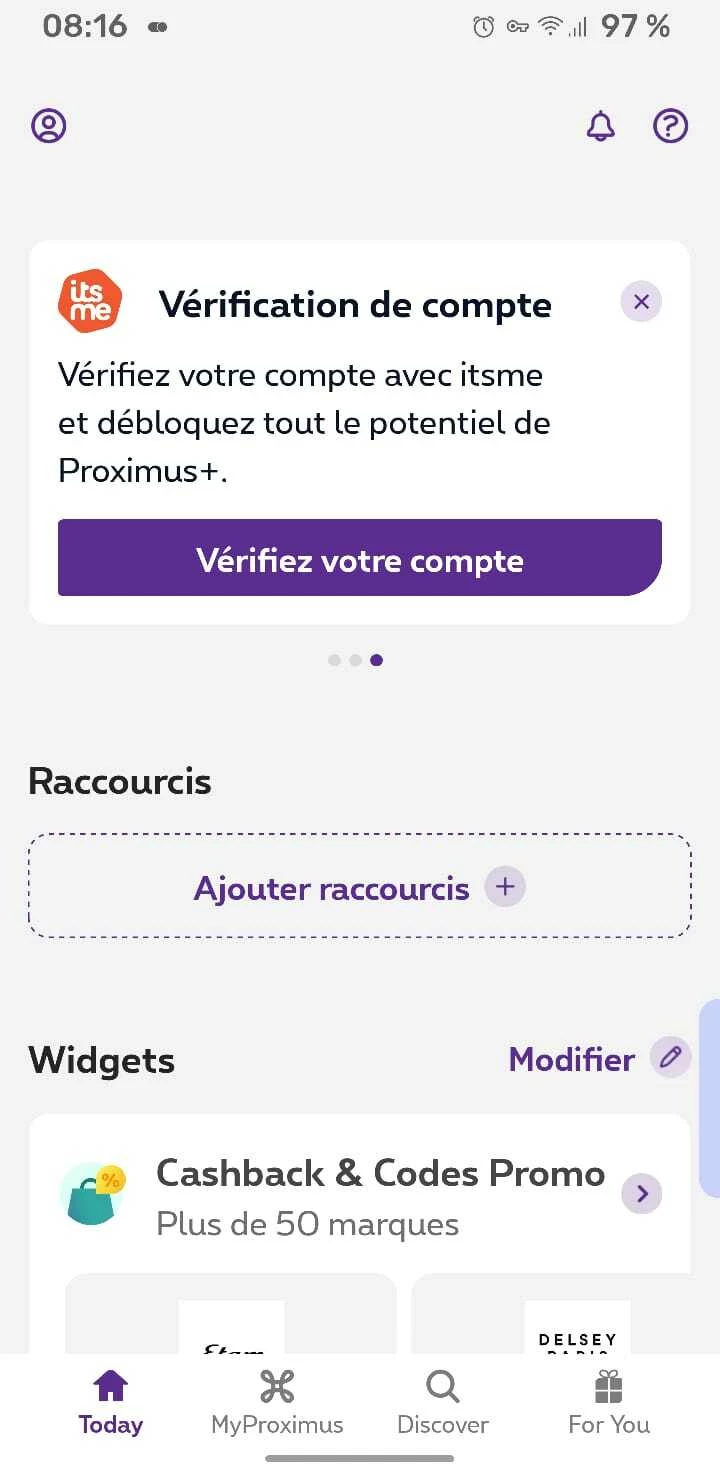Switch to the Discover tab
Viewport: 720px width, 1480px height.
442,1403
